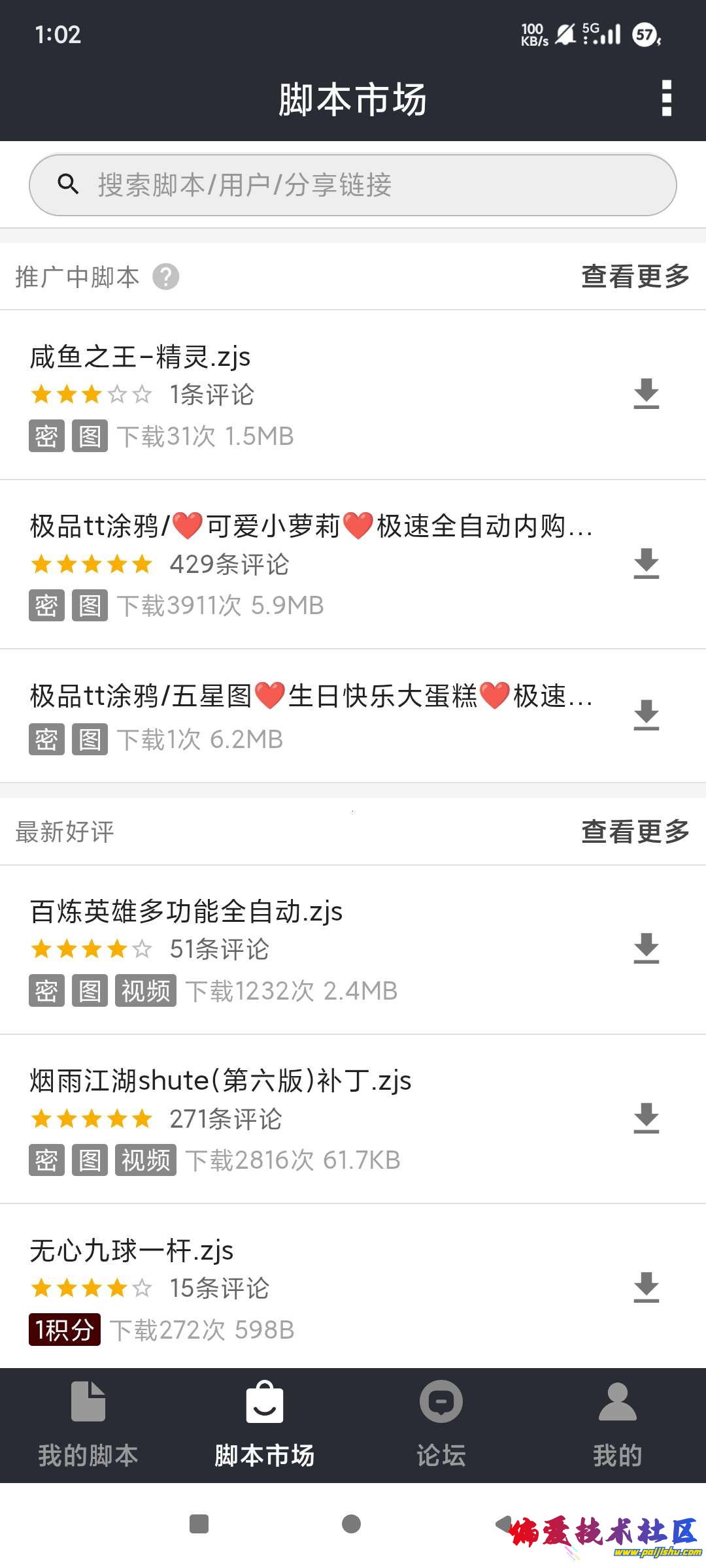Image resolution: width=706 pixels, height=1568 pixels.
Task: Download the 生日快乐大蛋糕 script
Action: [x=646, y=715]
